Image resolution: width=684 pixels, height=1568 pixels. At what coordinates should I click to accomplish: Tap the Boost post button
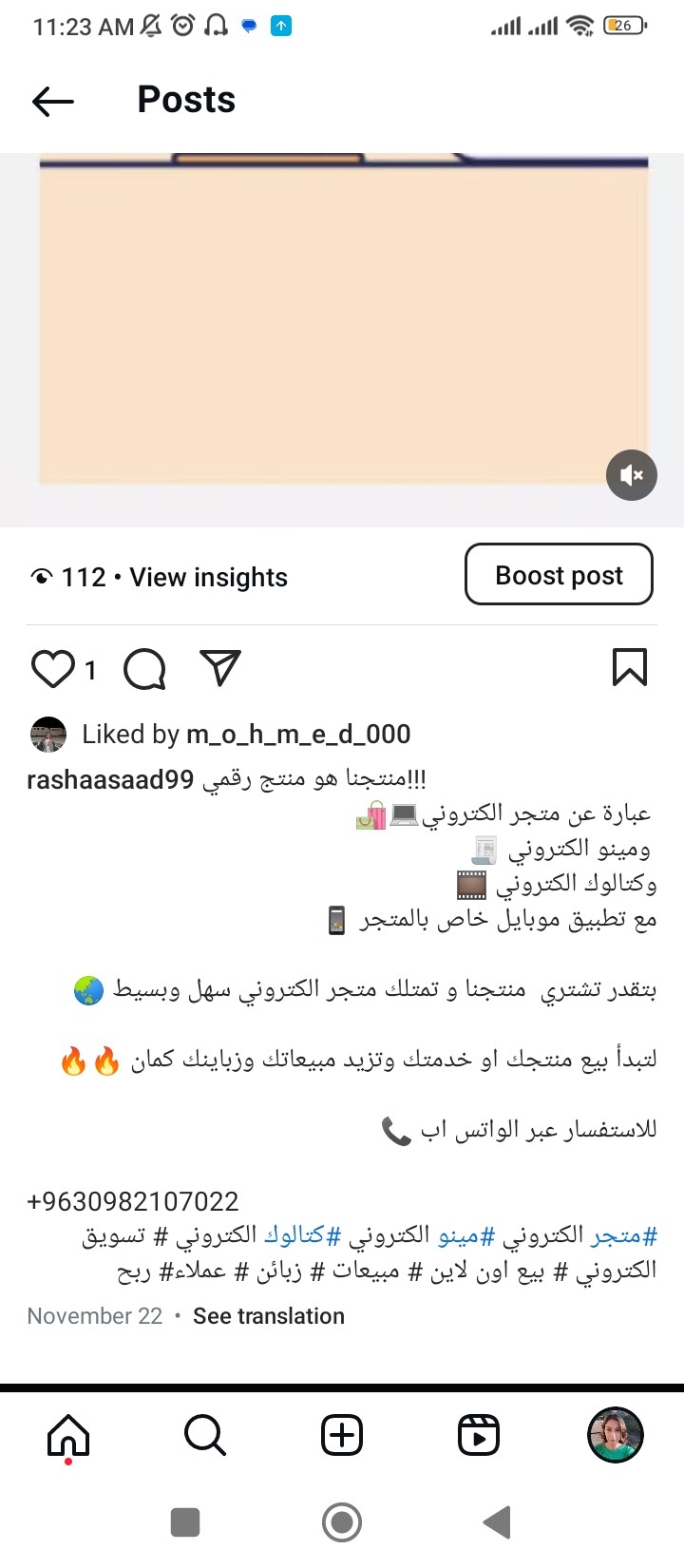pos(559,574)
